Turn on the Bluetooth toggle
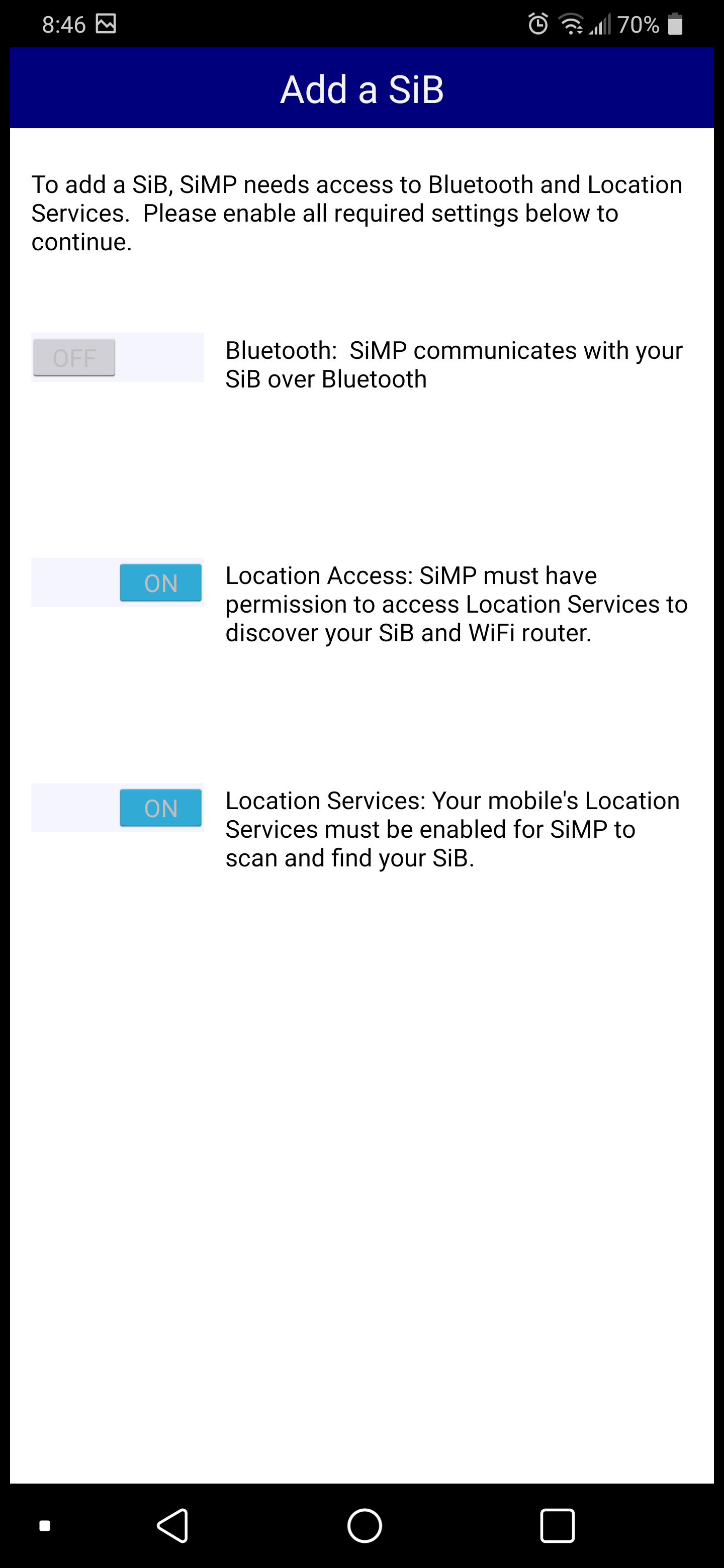724x1568 pixels. pyautogui.click(x=117, y=357)
